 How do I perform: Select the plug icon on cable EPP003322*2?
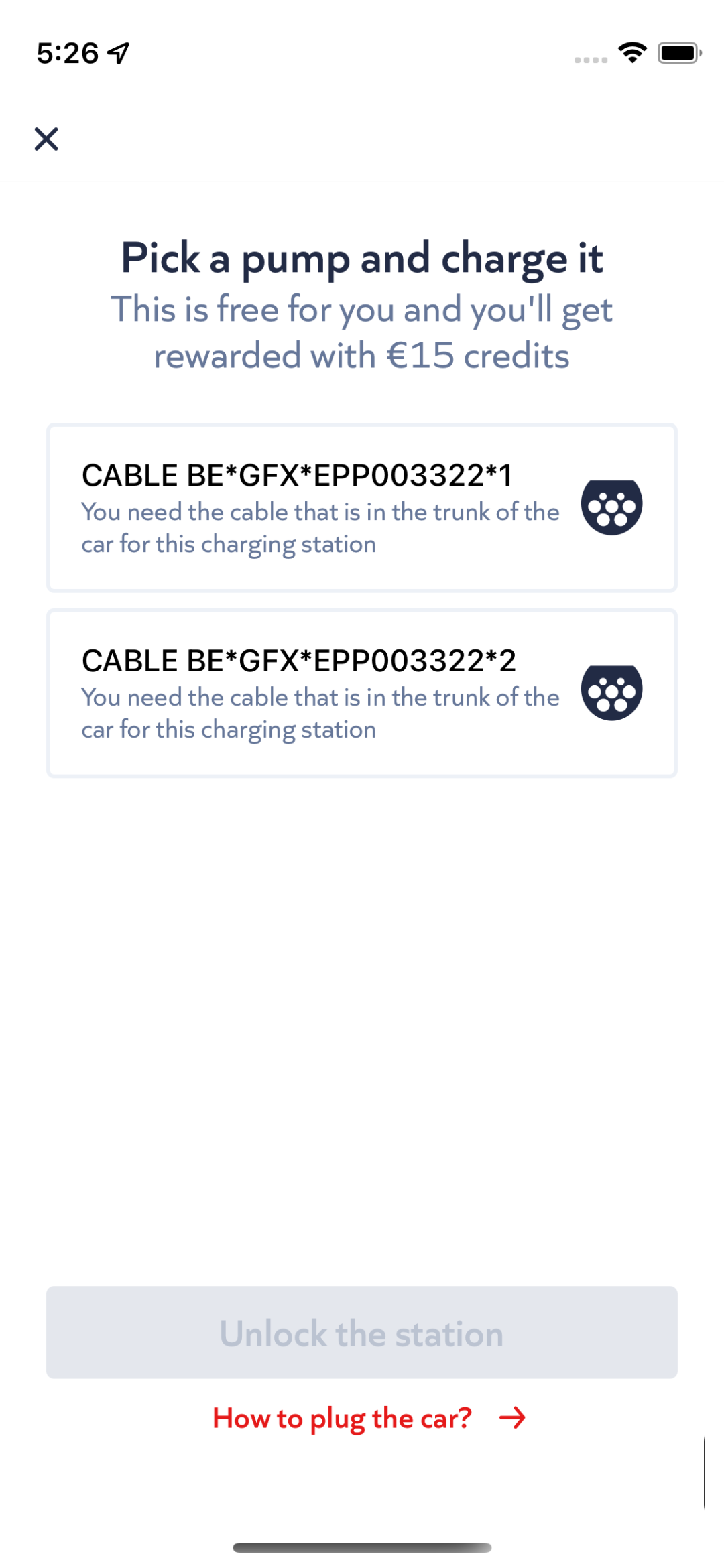pyautogui.click(x=611, y=693)
